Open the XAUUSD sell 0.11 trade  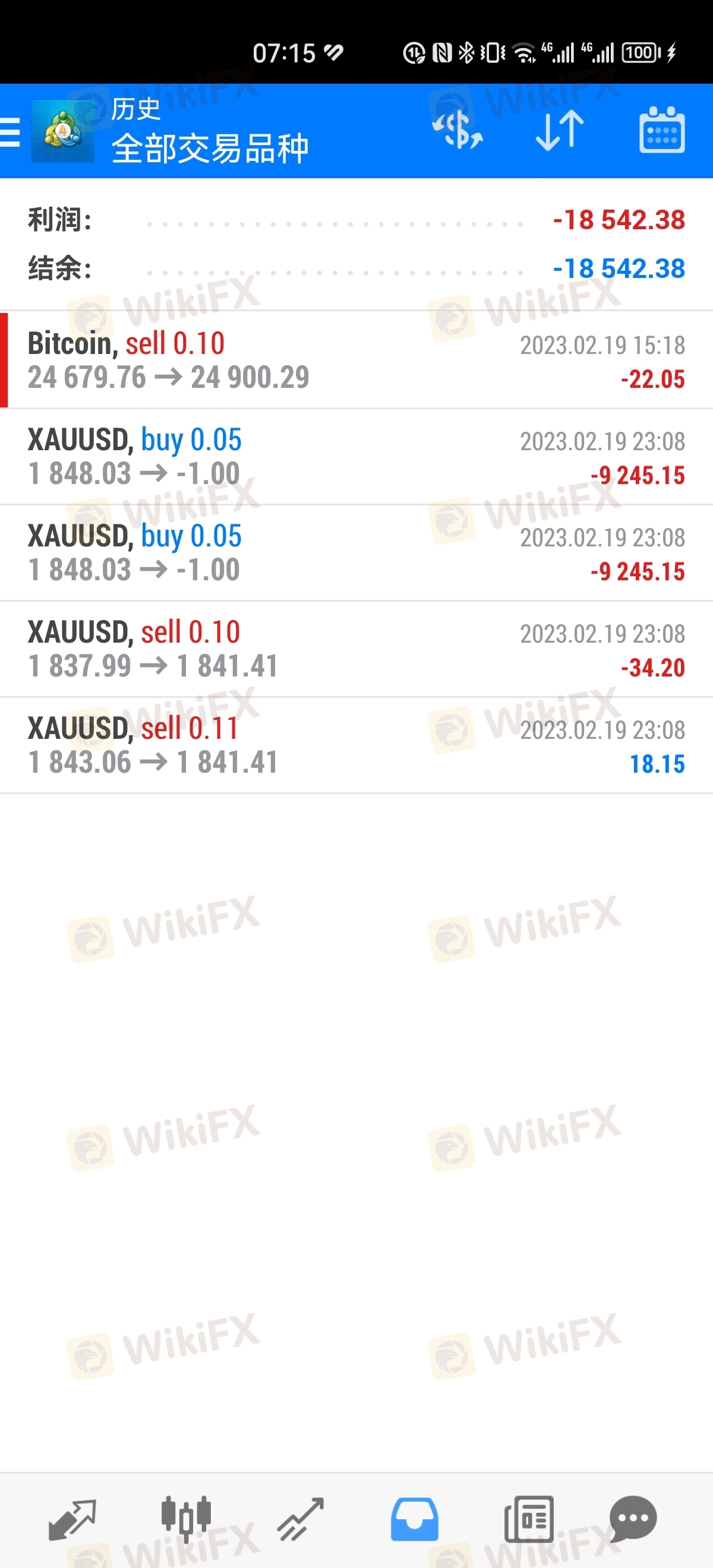(x=356, y=745)
